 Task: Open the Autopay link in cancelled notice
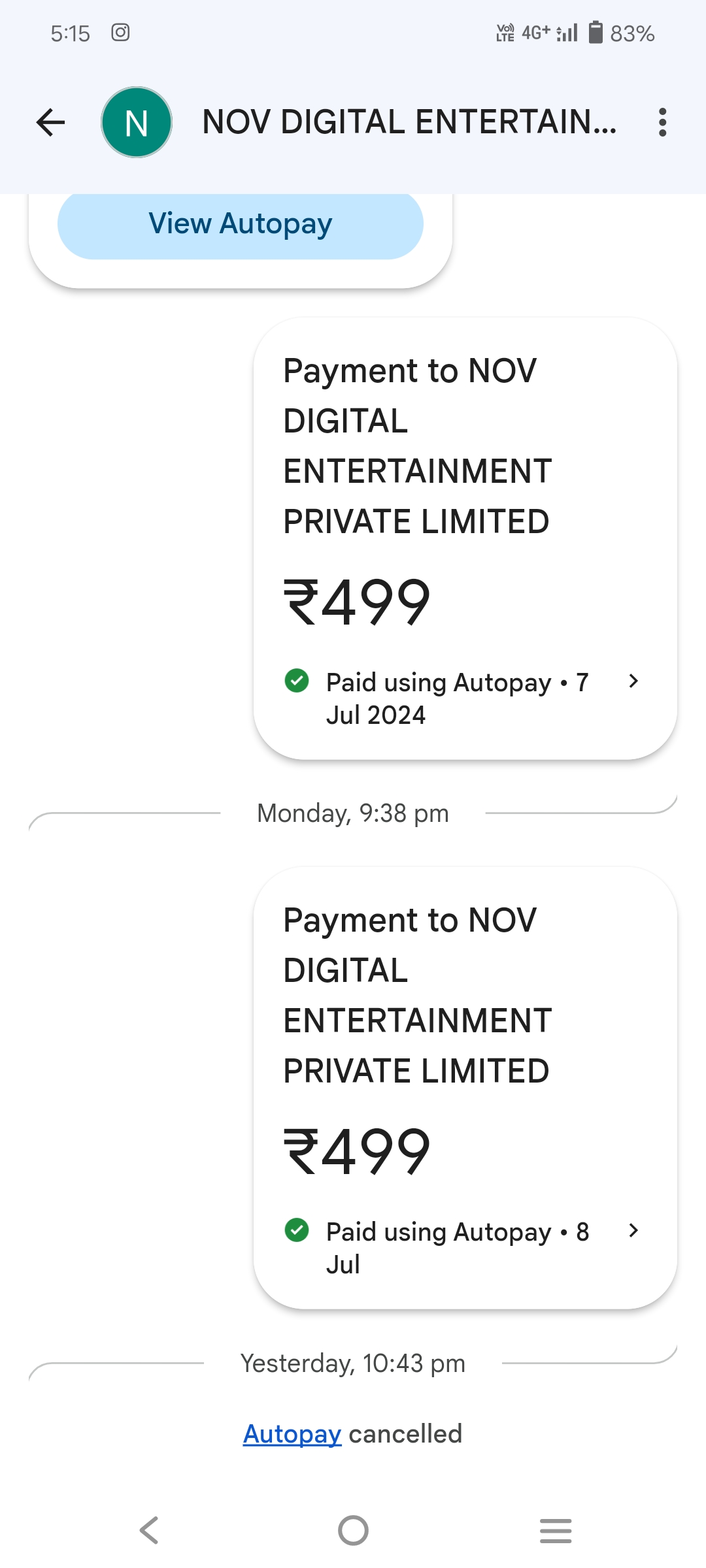point(292,1434)
